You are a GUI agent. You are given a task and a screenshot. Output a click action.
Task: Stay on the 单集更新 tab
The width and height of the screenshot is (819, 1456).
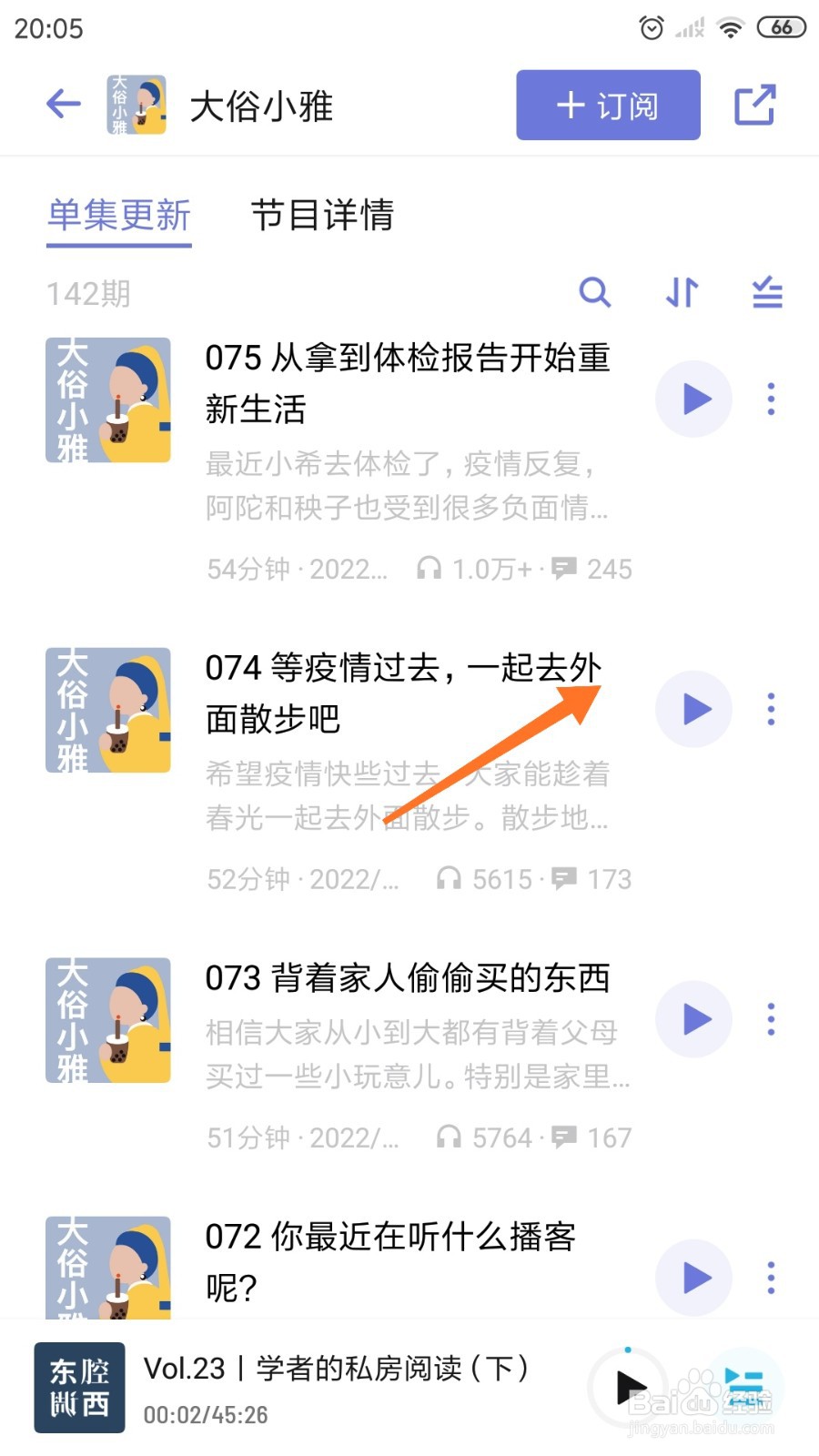tap(118, 217)
